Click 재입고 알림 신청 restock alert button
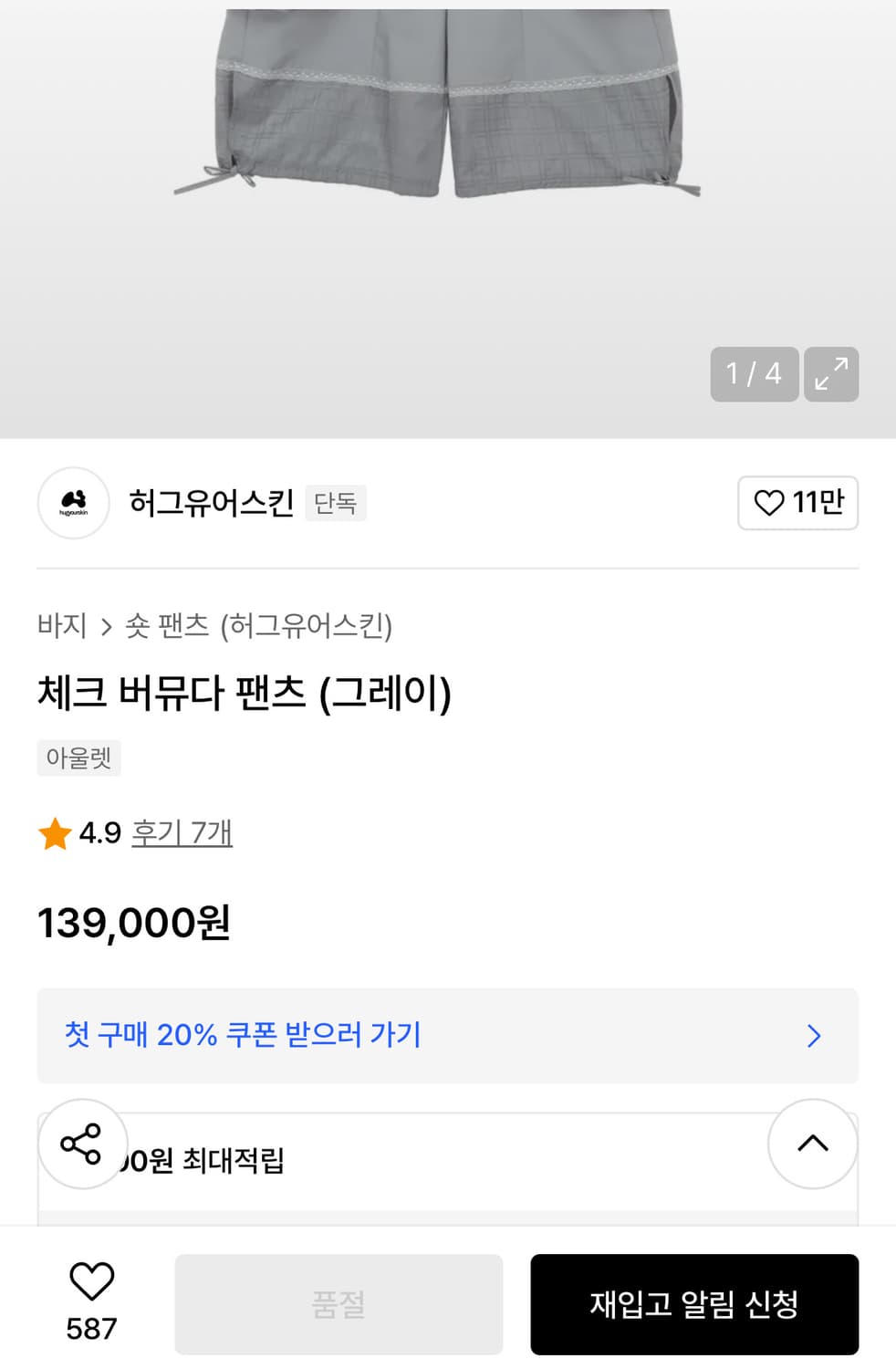The height and width of the screenshot is (1369, 896). (694, 1303)
